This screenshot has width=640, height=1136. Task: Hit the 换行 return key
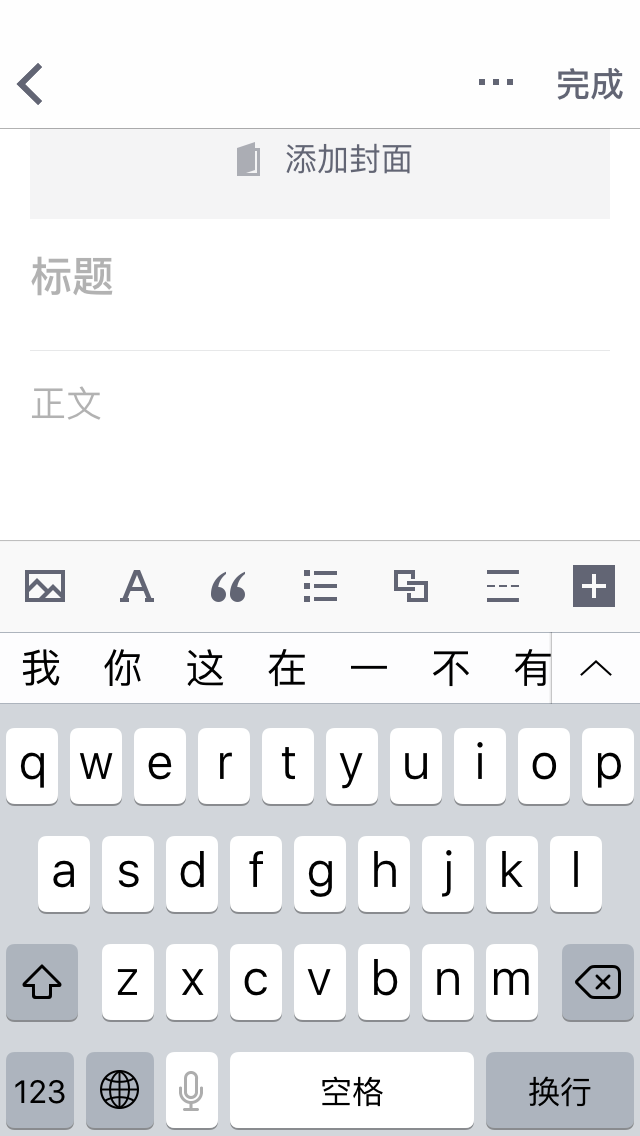click(x=559, y=1090)
